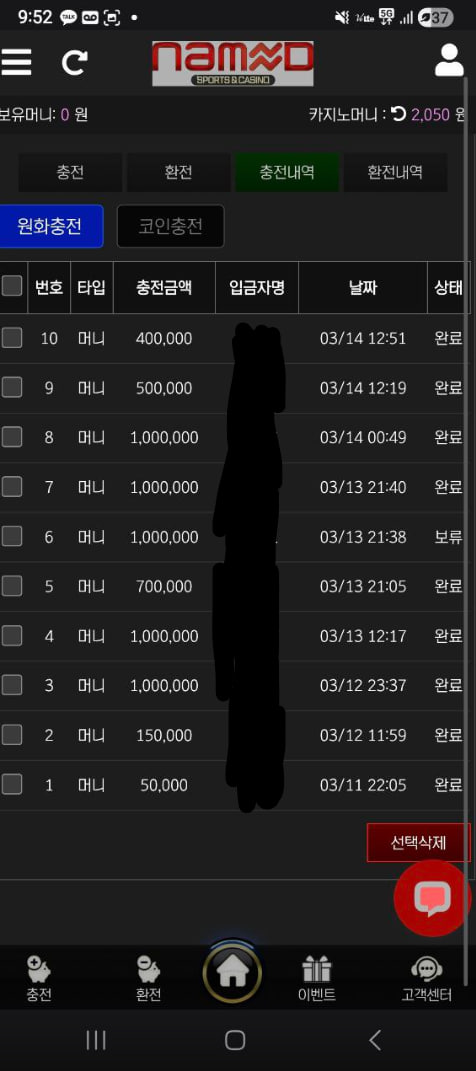Open the hamburger drawer menu

16,62
